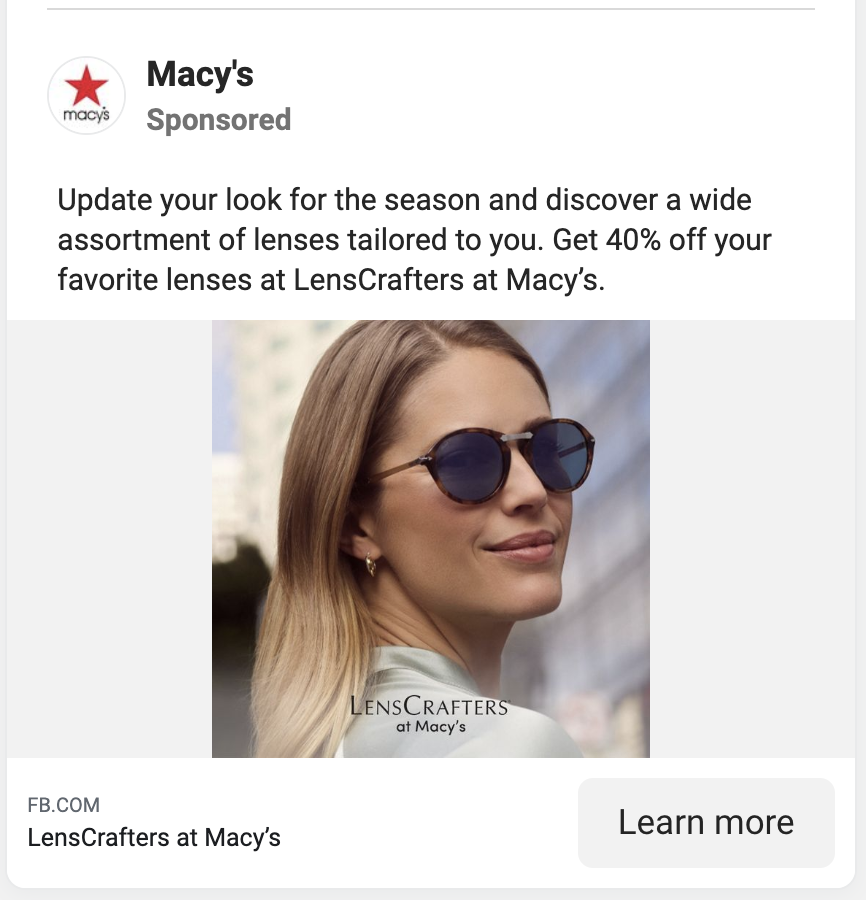The image size is (866, 900).
Task: Open the LensCrafters ad image
Action: point(430,538)
